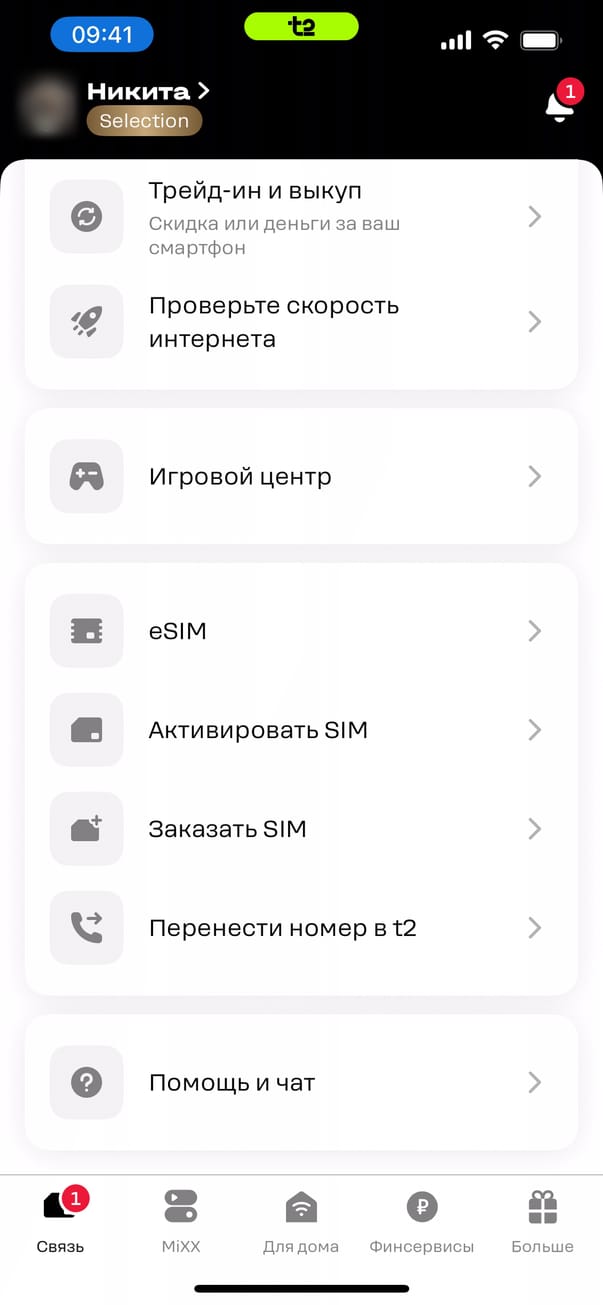The width and height of the screenshot is (603, 1305).
Task: Open Перенести номер в t2
Action: tap(300, 928)
